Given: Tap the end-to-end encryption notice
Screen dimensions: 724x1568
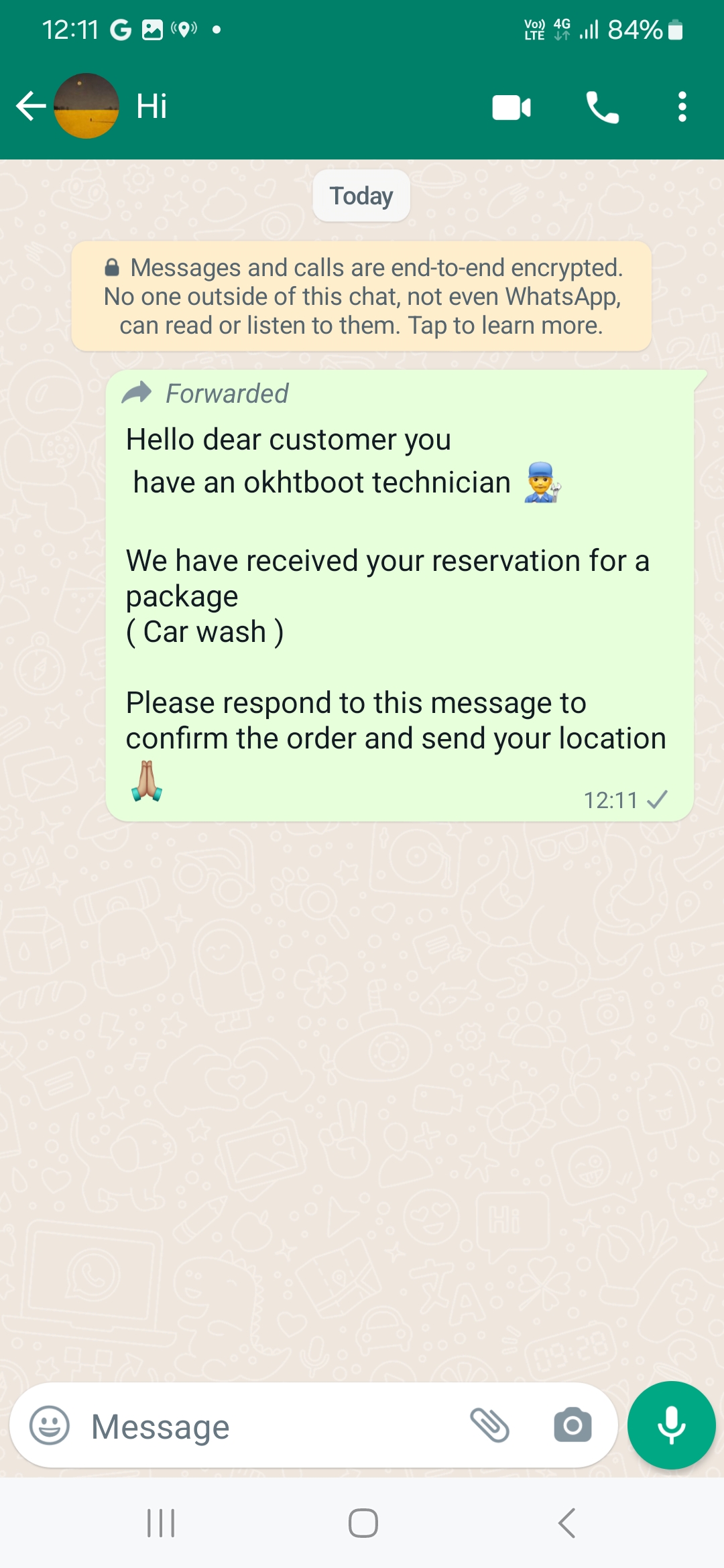Looking at the screenshot, I should point(361,296).
